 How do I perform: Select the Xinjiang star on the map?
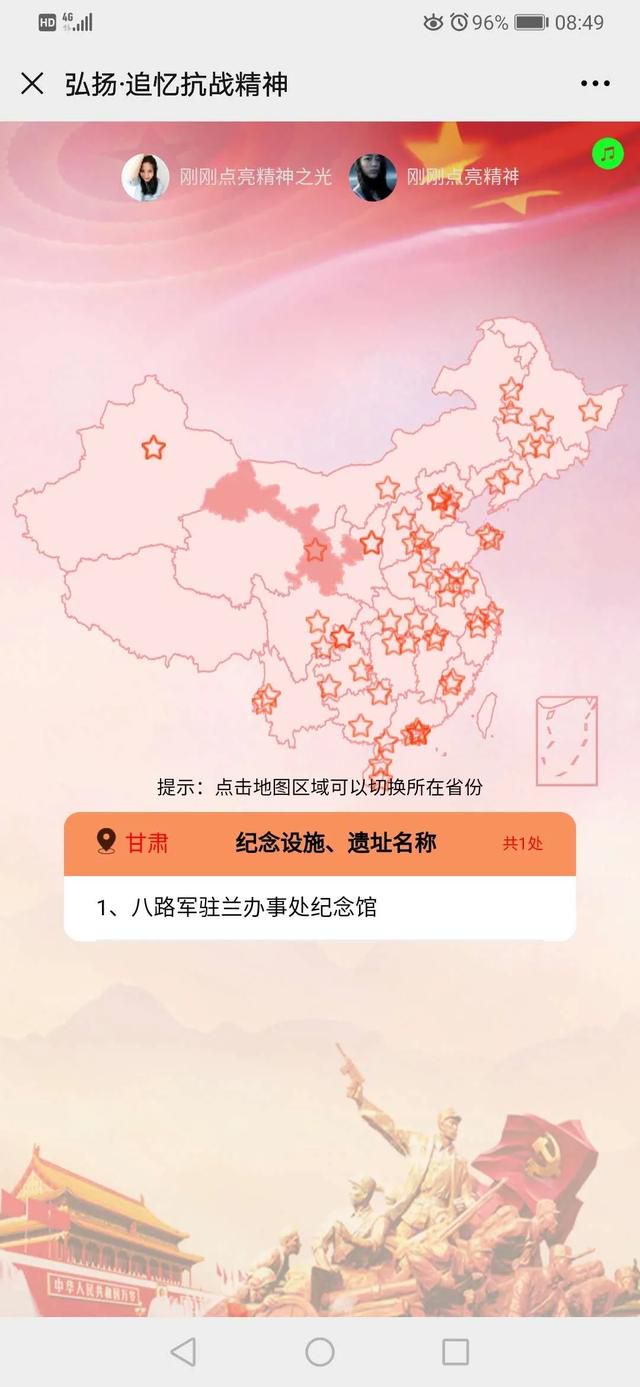153,447
